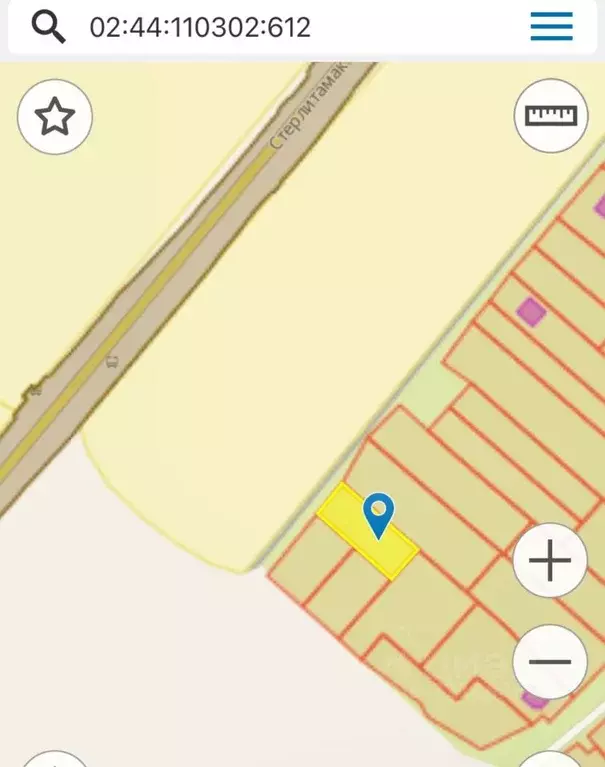
Task: Add parcel to favorites with star
Action: coord(55,117)
